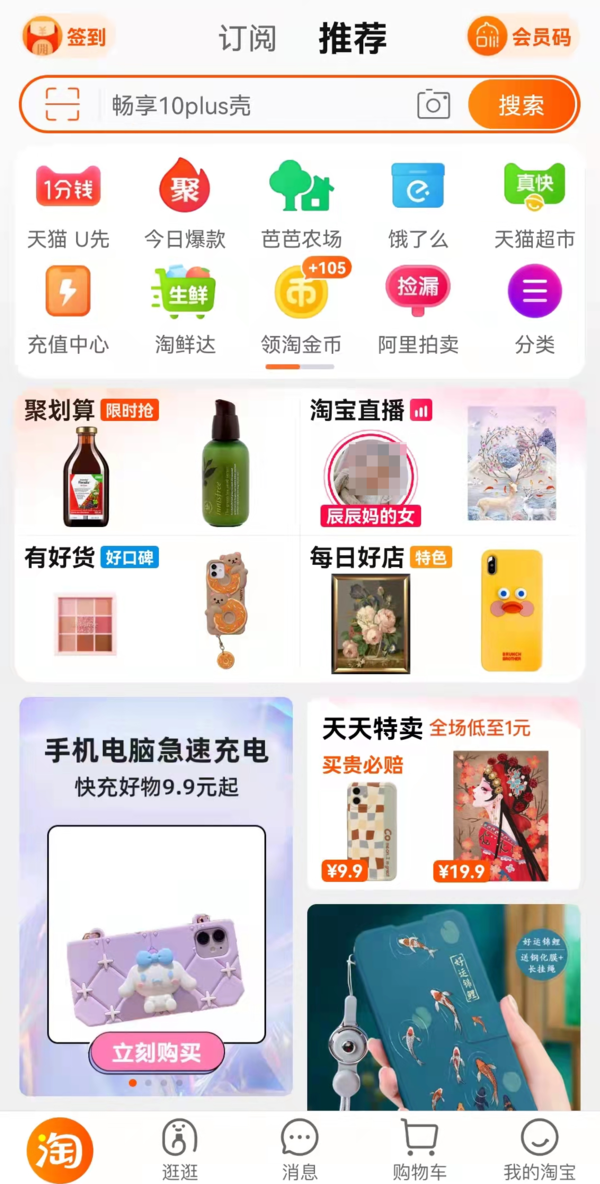The image size is (600, 1184).
Task: Tap the orange 搜索 button
Action: [521, 105]
